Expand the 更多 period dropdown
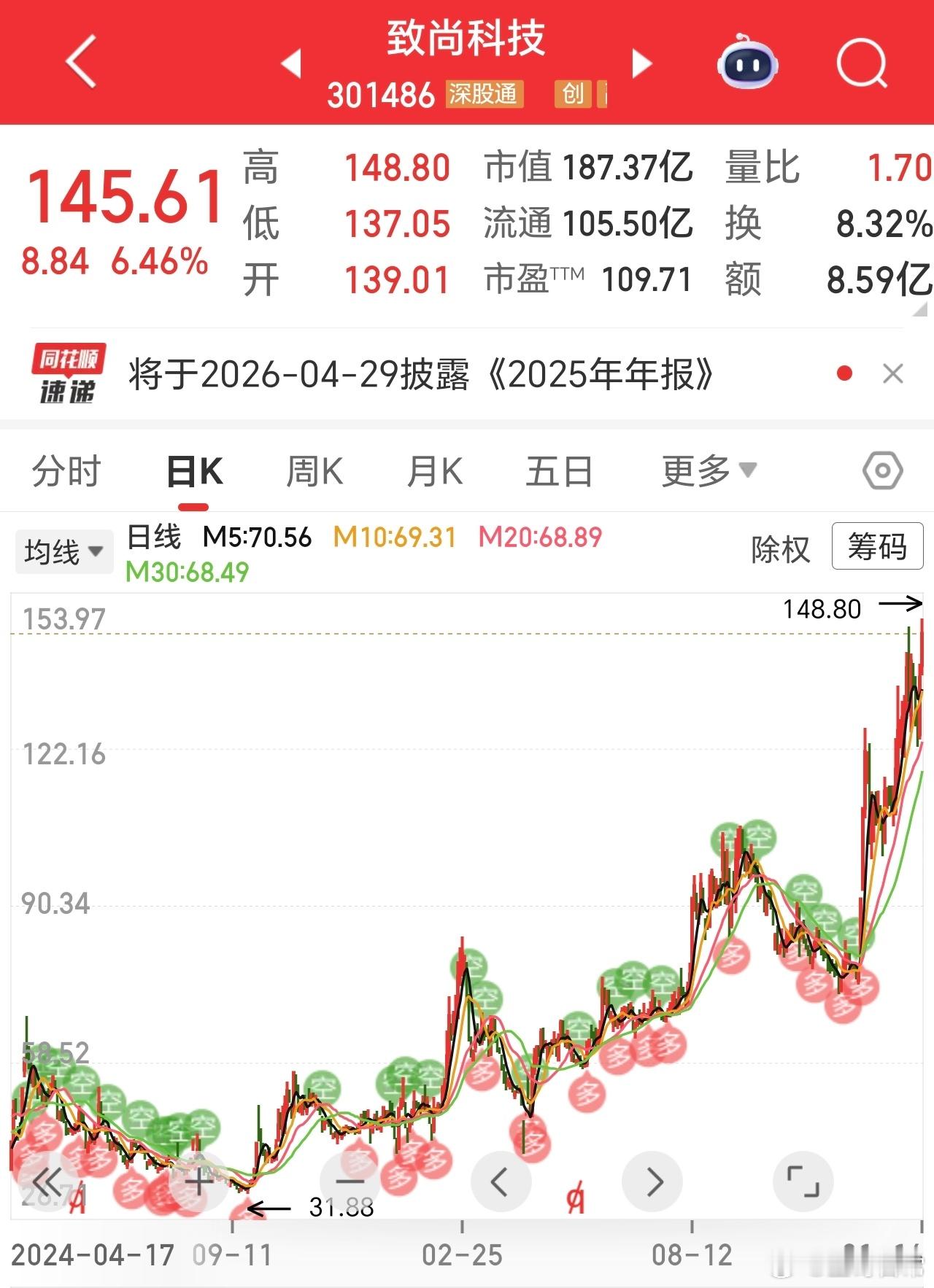The image size is (934, 1288). coord(706,470)
